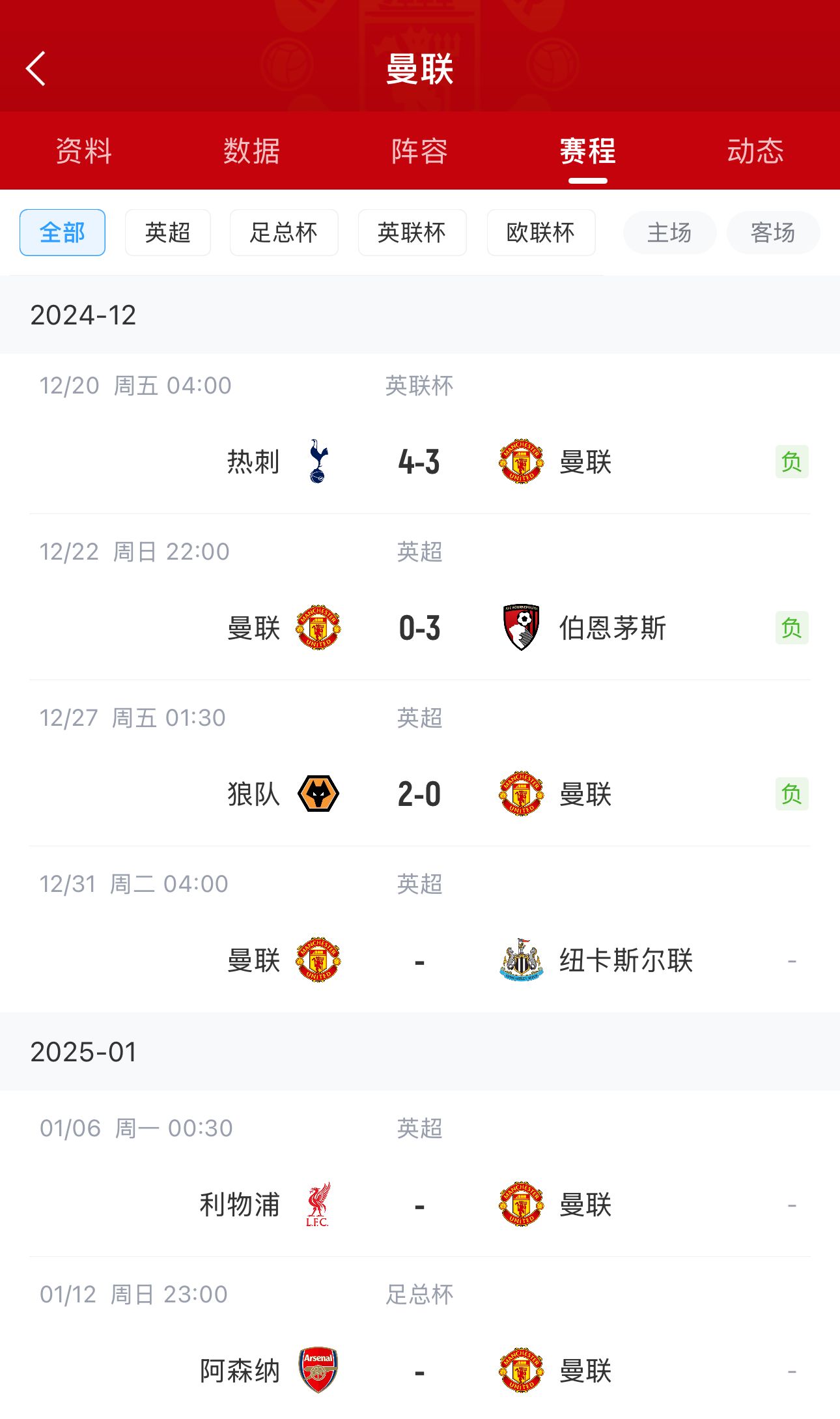Viewport: 840px width, 1419px height.
Task: Open the 曼联 0-3 伯恩茅斯 match
Action: click(419, 628)
